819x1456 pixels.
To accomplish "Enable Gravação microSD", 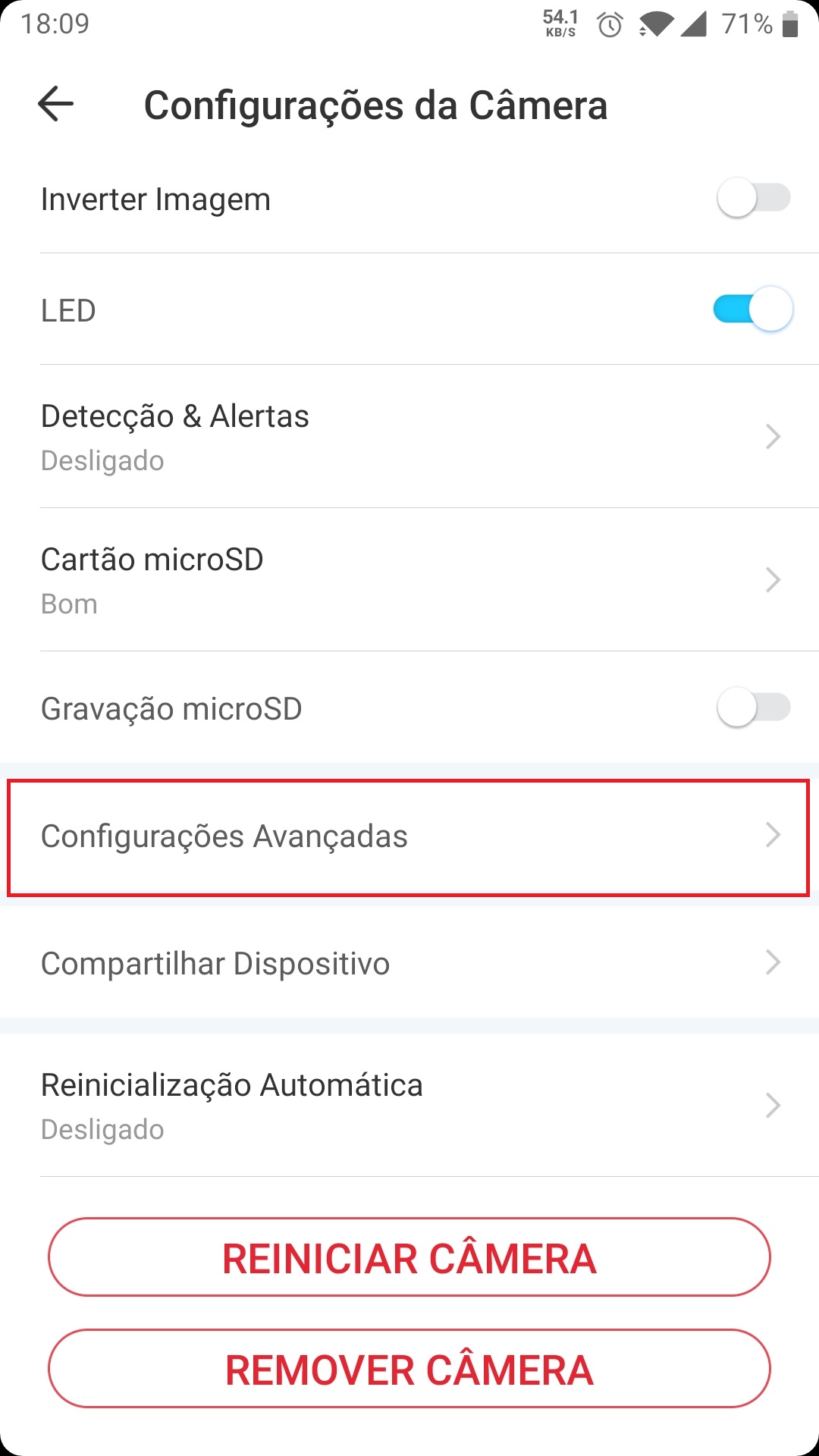I will tap(753, 708).
